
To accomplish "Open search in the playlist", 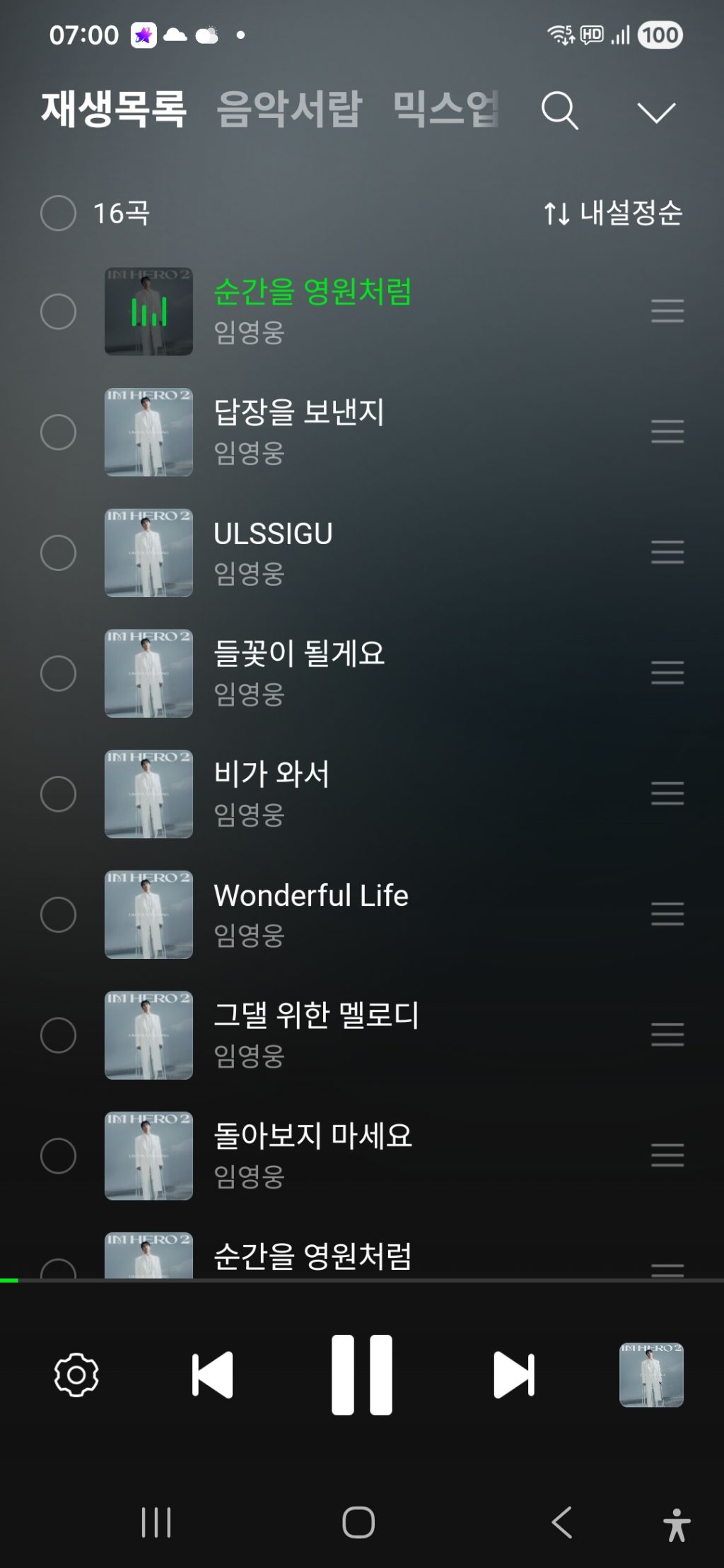I will tap(560, 111).
